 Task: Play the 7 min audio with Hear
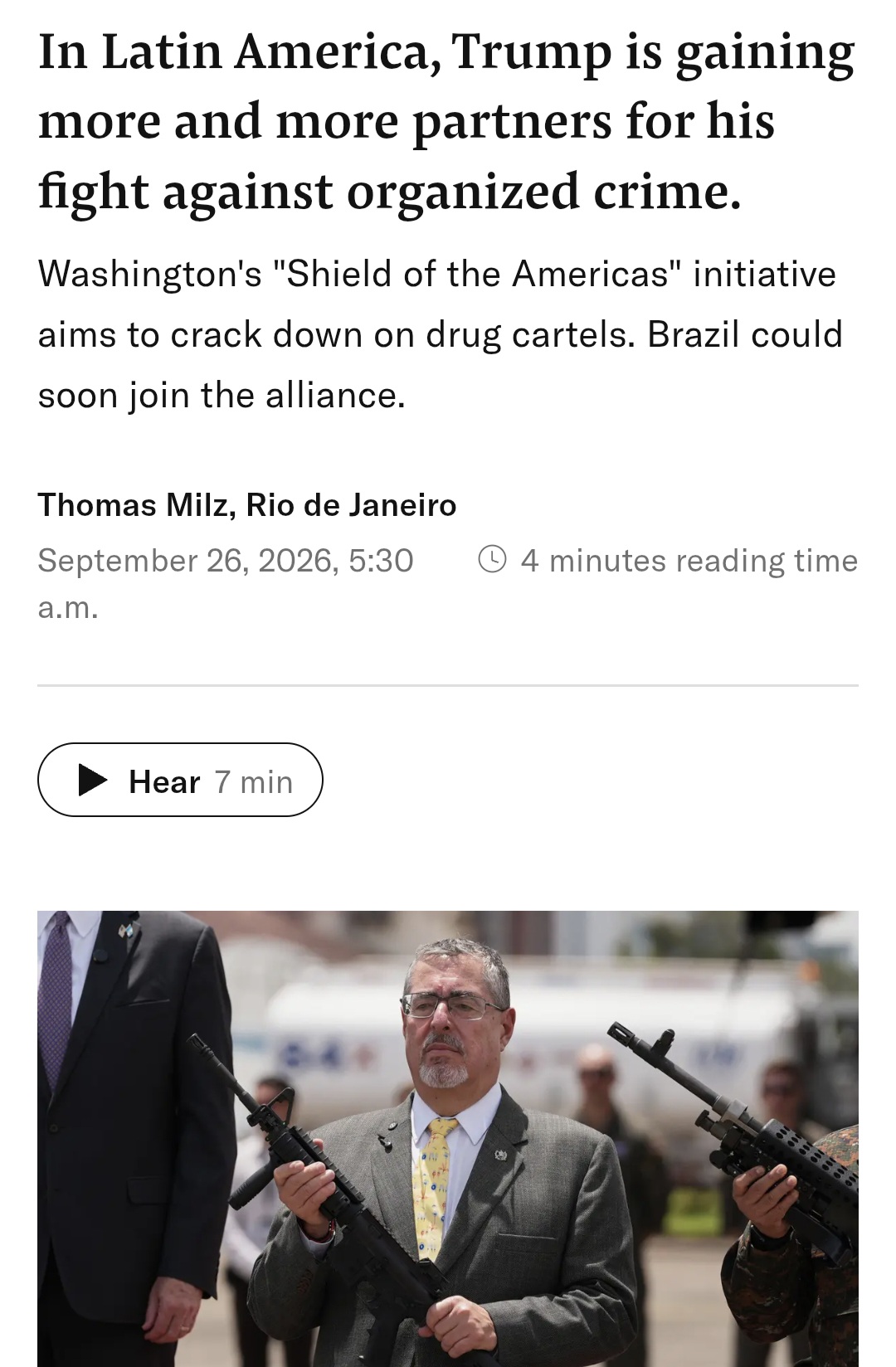(180, 780)
